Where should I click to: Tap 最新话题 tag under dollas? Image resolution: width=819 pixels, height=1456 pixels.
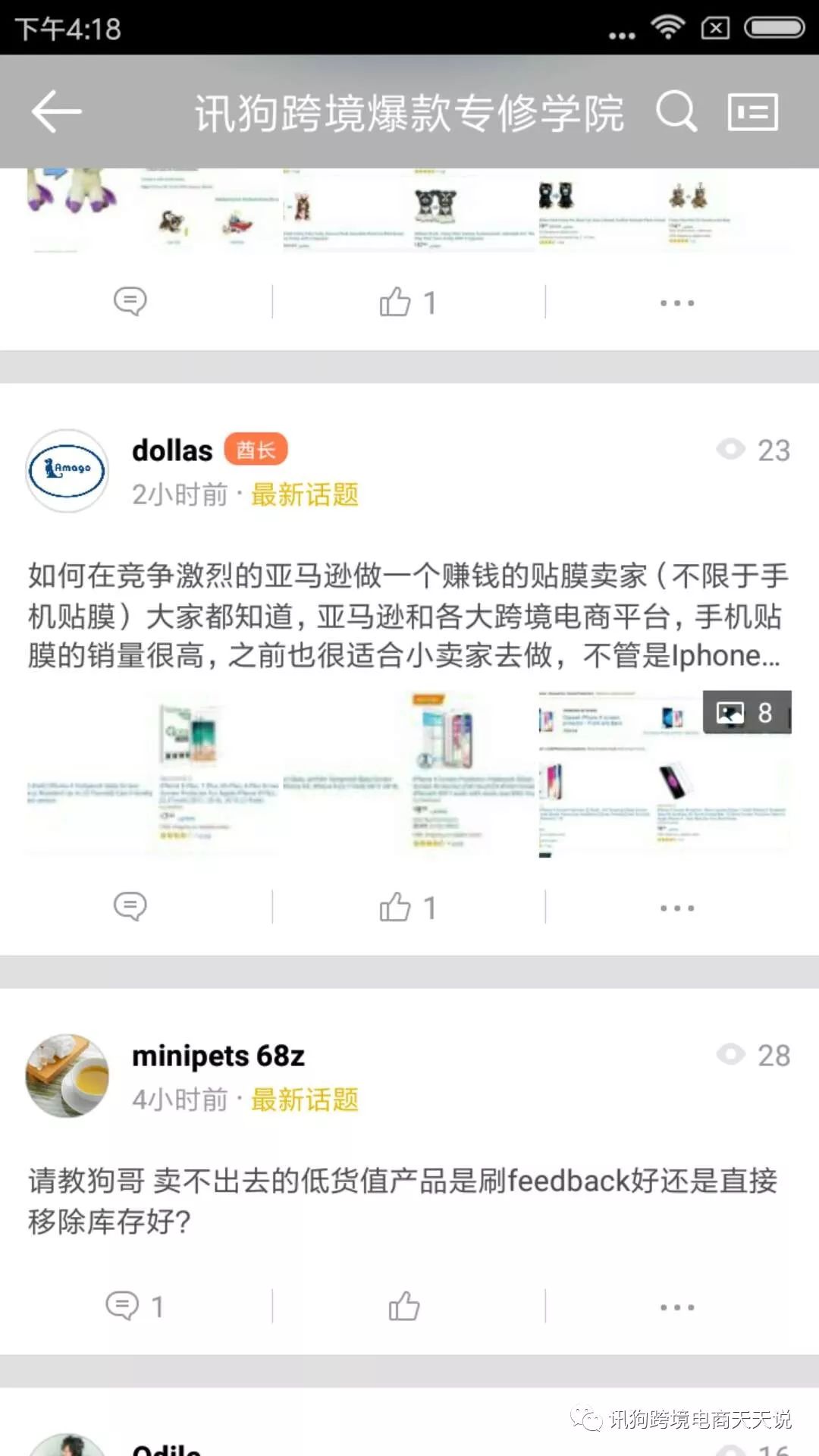coord(304,495)
